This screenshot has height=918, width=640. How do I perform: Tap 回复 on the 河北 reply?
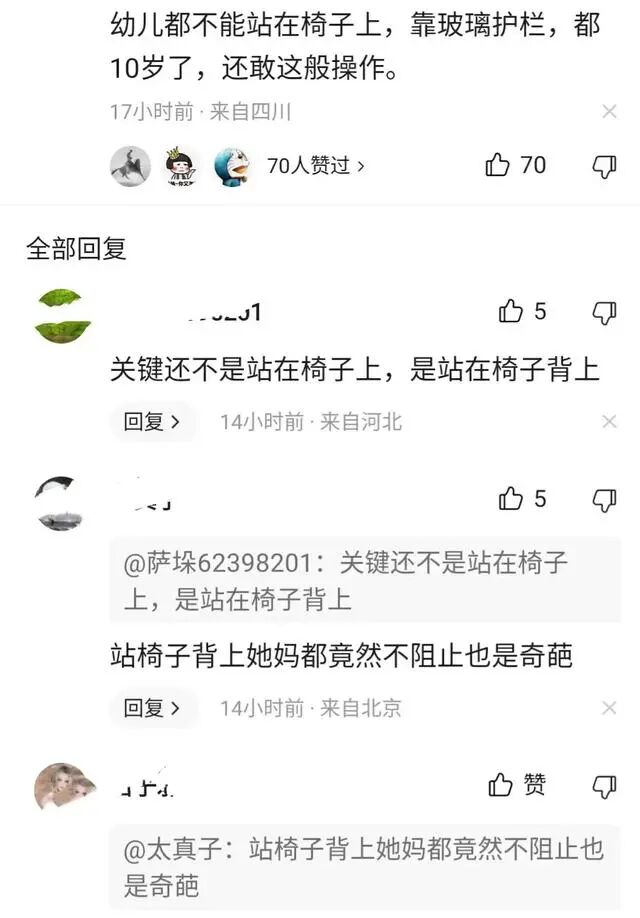tap(152, 422)
